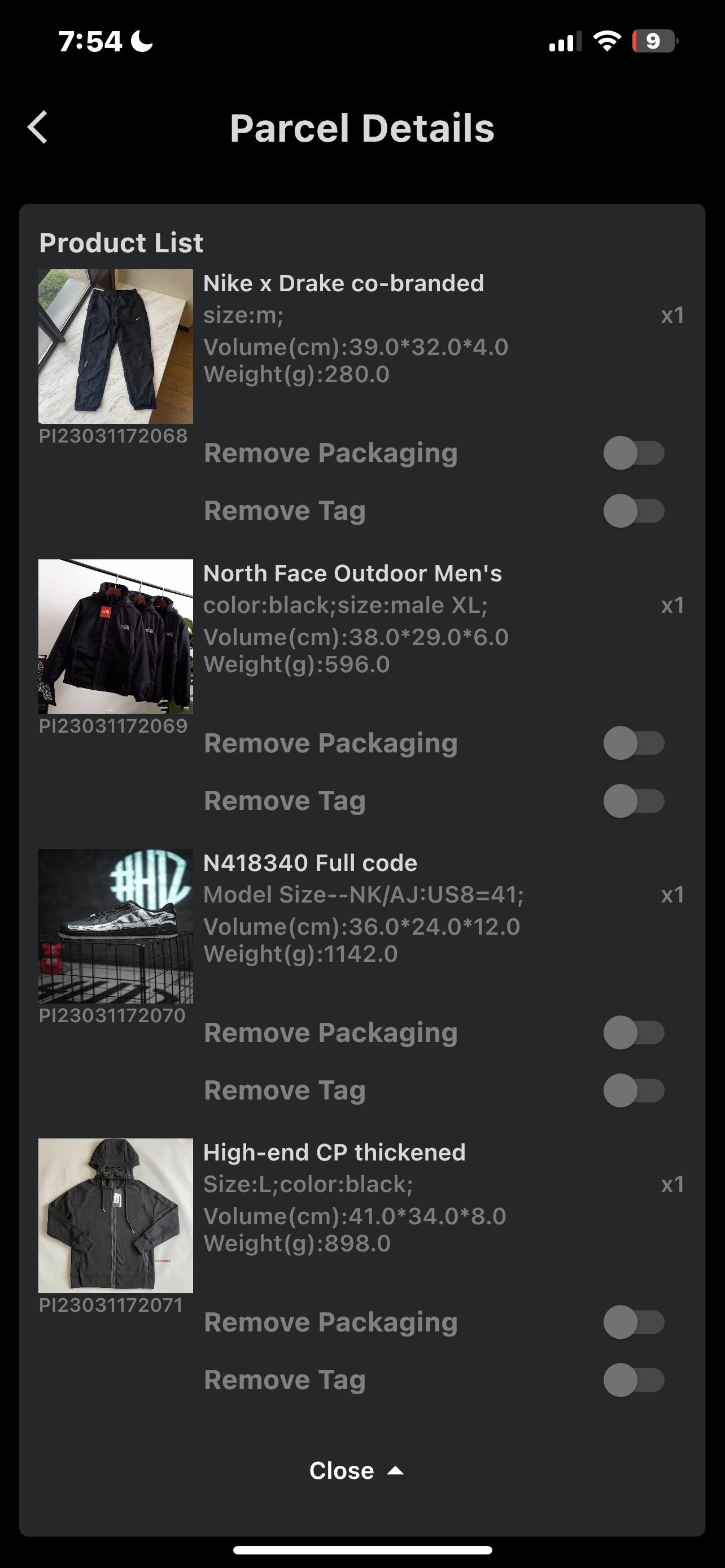Open the Nike x Drake product entry

tap(344, 282)
